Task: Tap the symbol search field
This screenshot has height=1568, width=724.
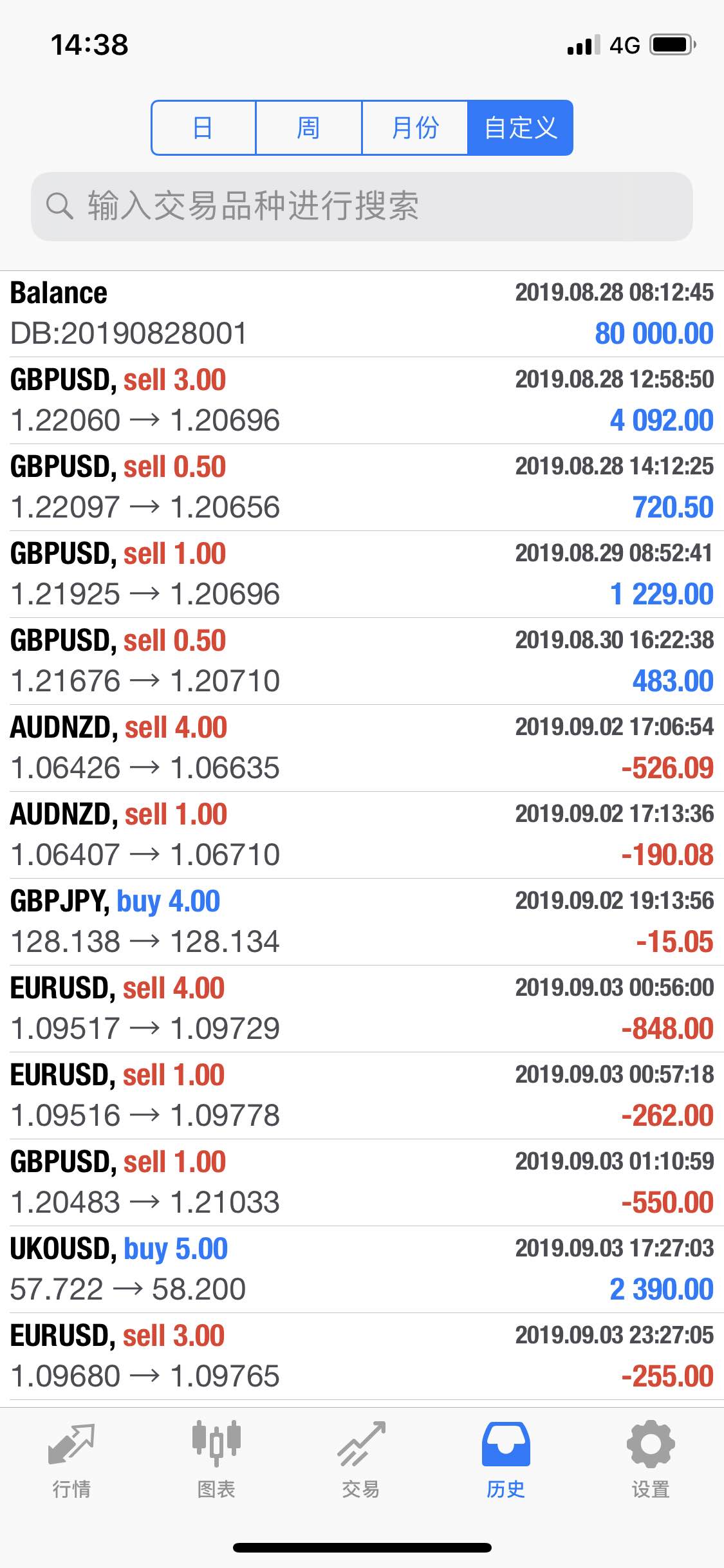Action: point(362,207)
